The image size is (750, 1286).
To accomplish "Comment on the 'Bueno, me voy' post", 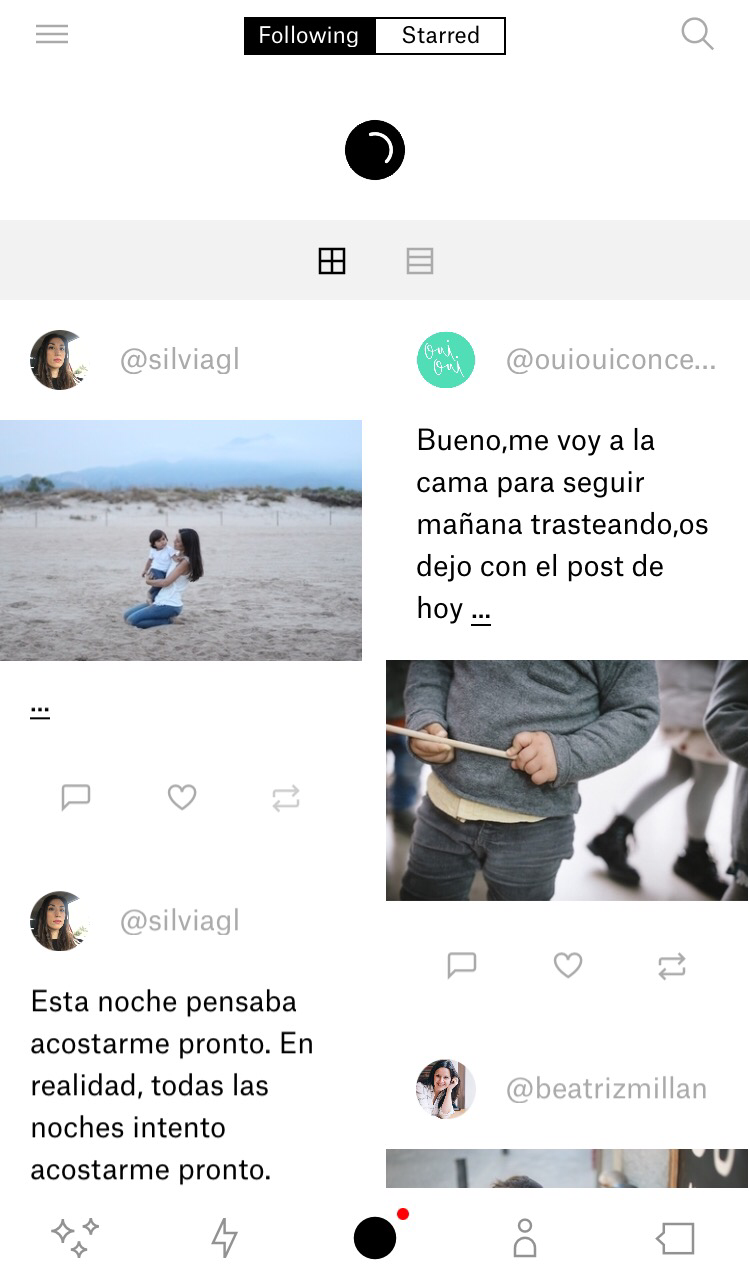I will pyautogui.click(x=461, y=965).
